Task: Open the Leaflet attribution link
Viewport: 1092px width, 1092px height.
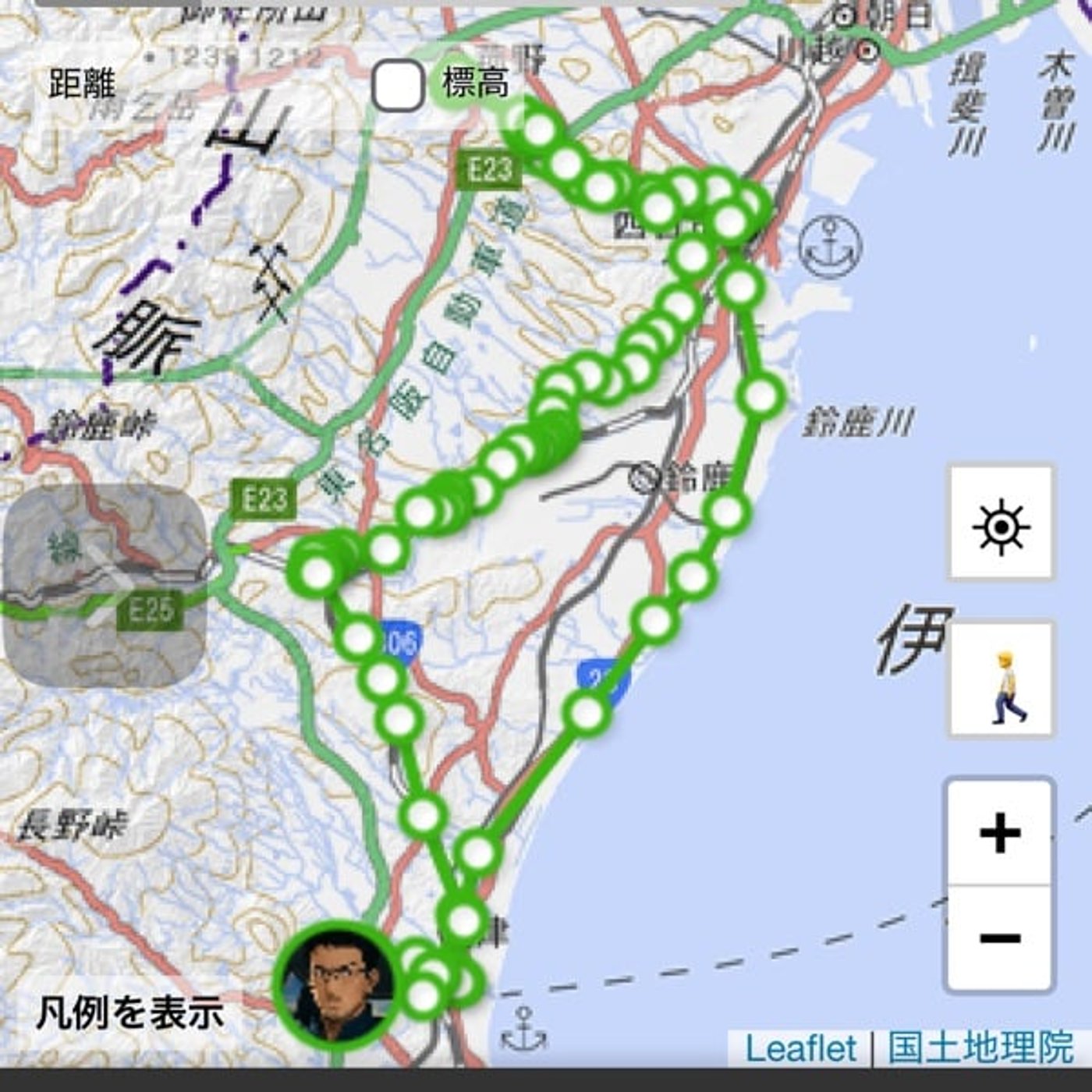Action: click(x=800, y=1048)
